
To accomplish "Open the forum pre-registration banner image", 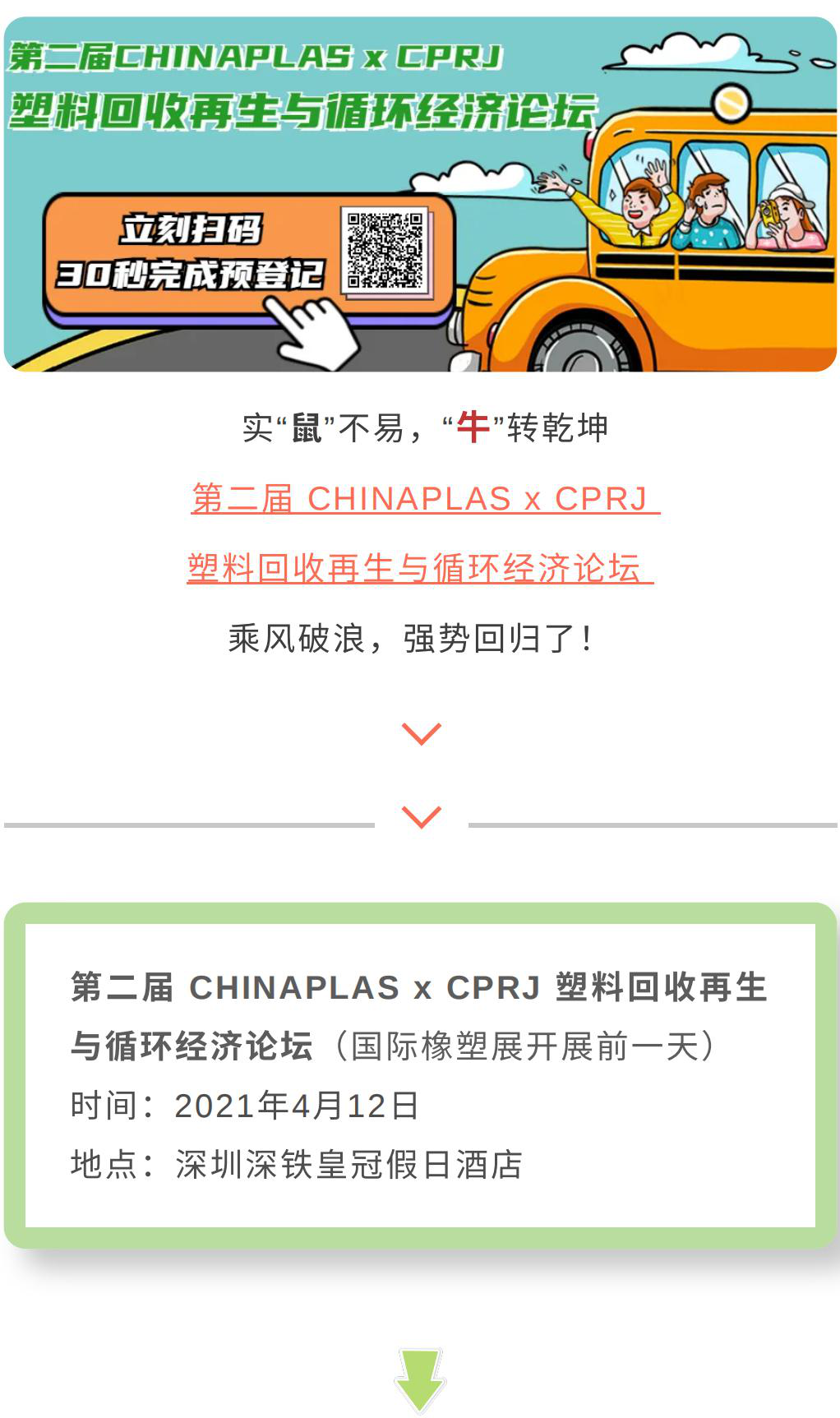I will (x=420, y=195).
